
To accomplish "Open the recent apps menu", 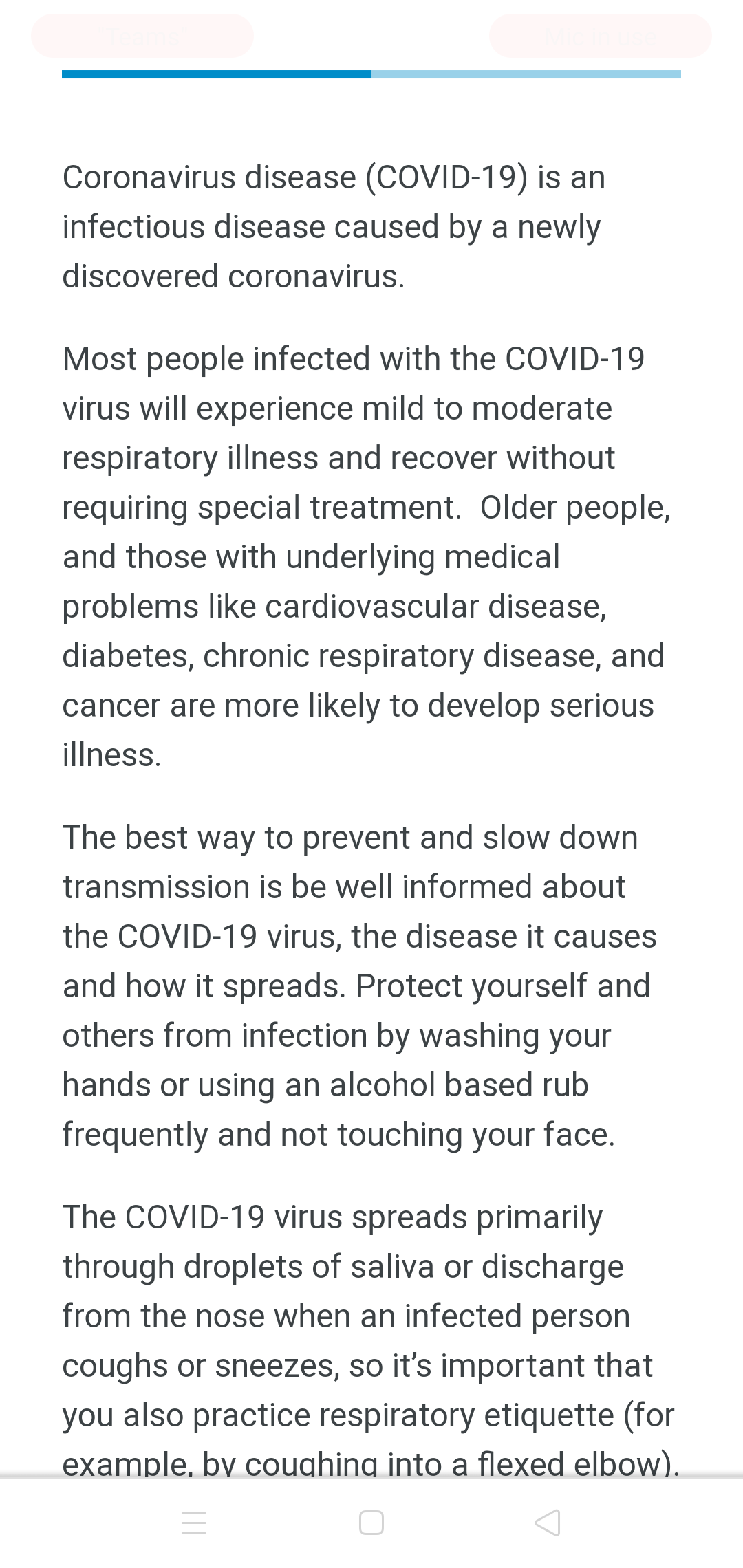I will (194, 1523).
